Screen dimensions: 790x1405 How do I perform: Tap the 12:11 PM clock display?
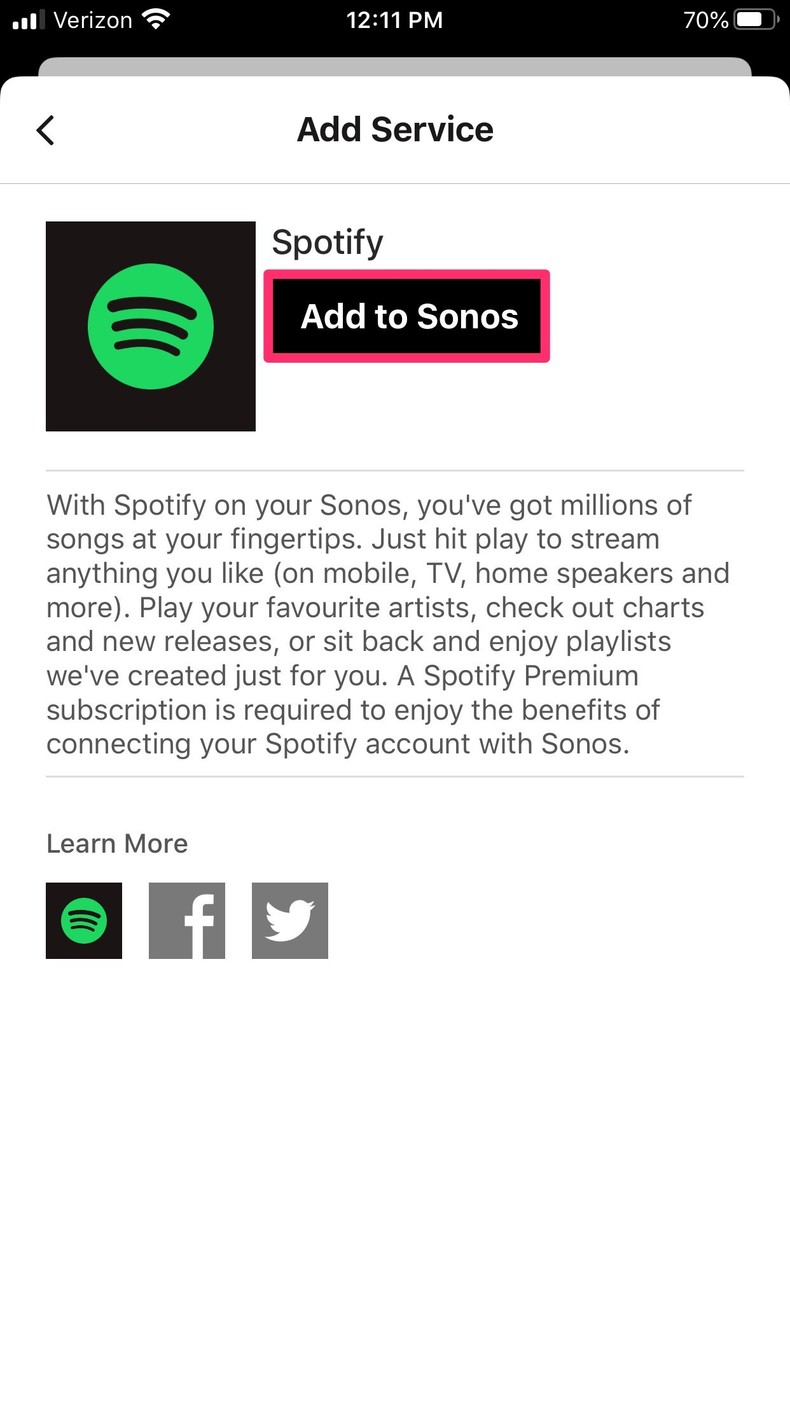394,18
